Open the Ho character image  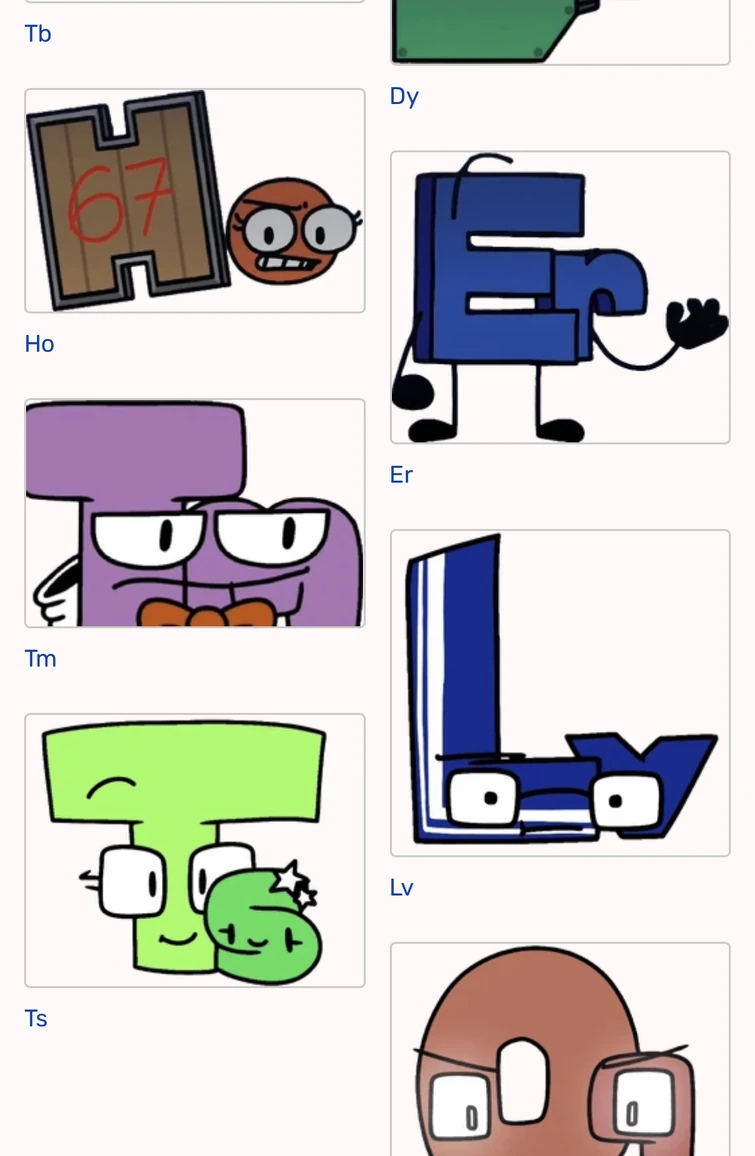[x=195, y=201]
